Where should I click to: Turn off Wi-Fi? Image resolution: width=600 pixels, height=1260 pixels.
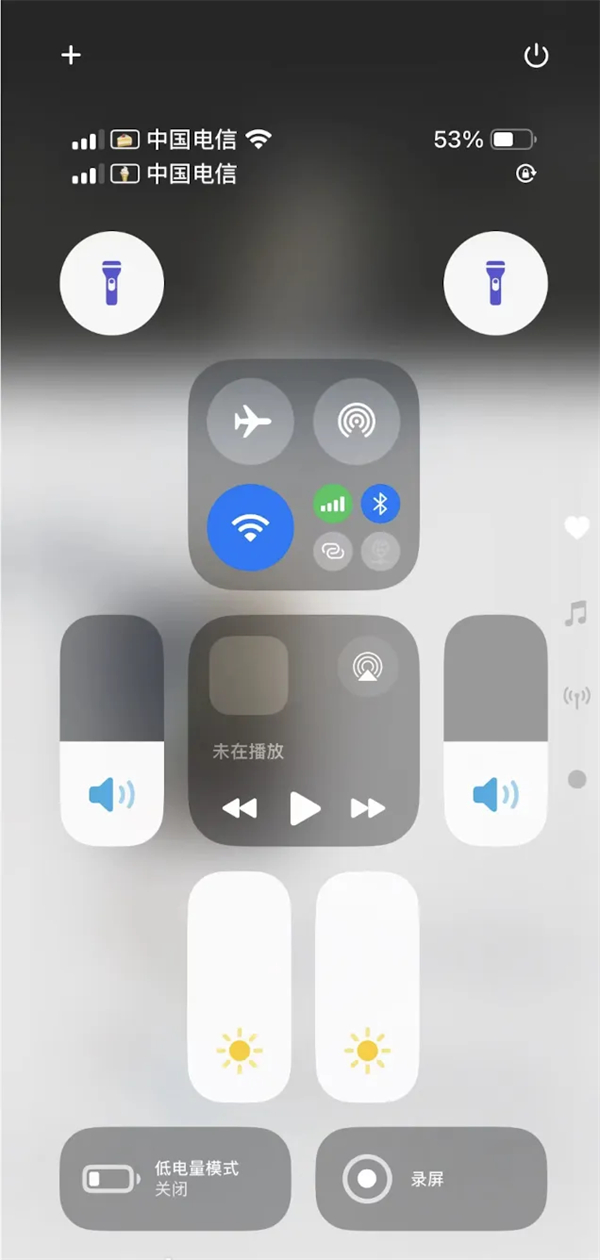tap(251, 528)
